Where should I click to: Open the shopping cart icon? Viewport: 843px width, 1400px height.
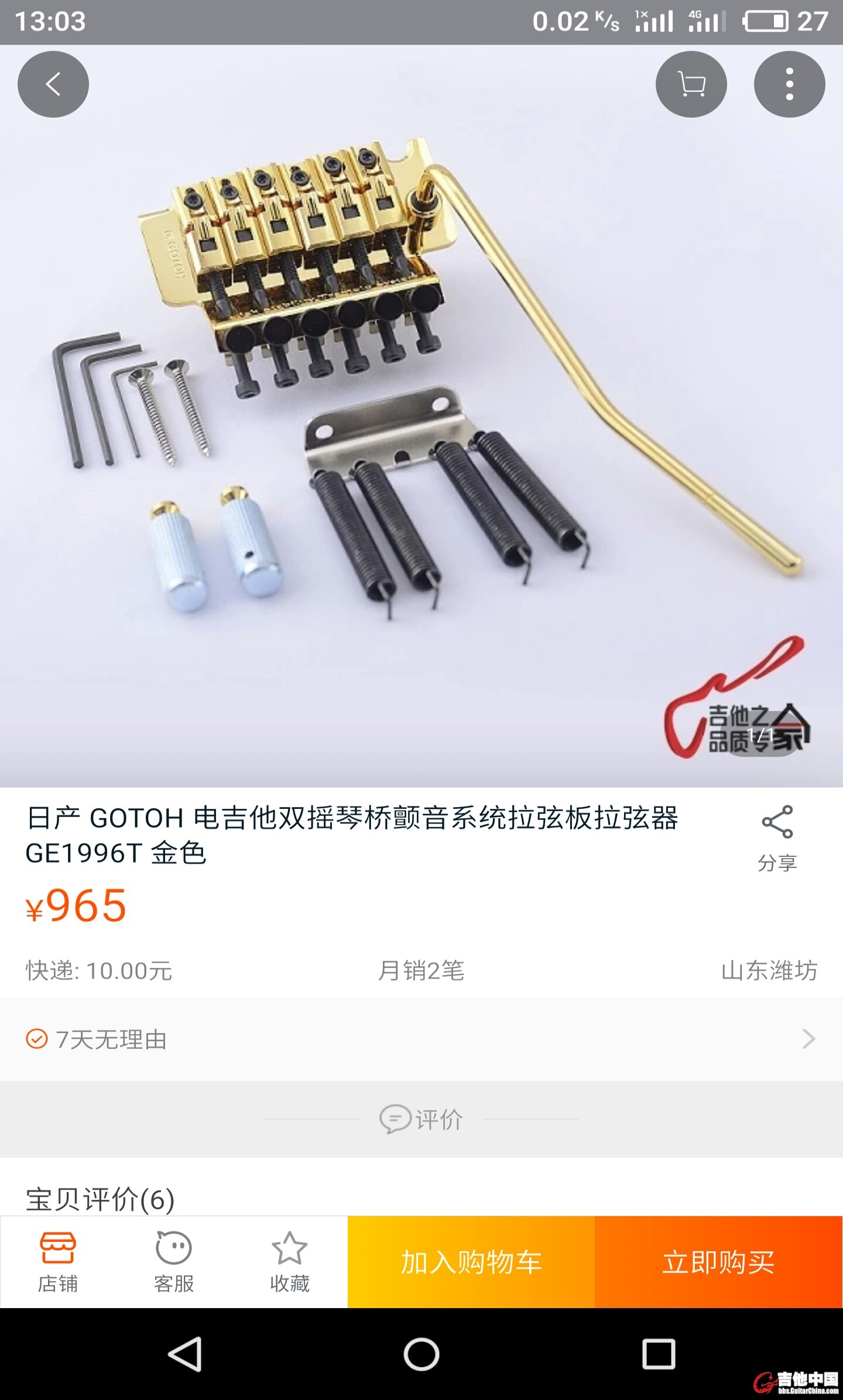(x=691, y=84)
